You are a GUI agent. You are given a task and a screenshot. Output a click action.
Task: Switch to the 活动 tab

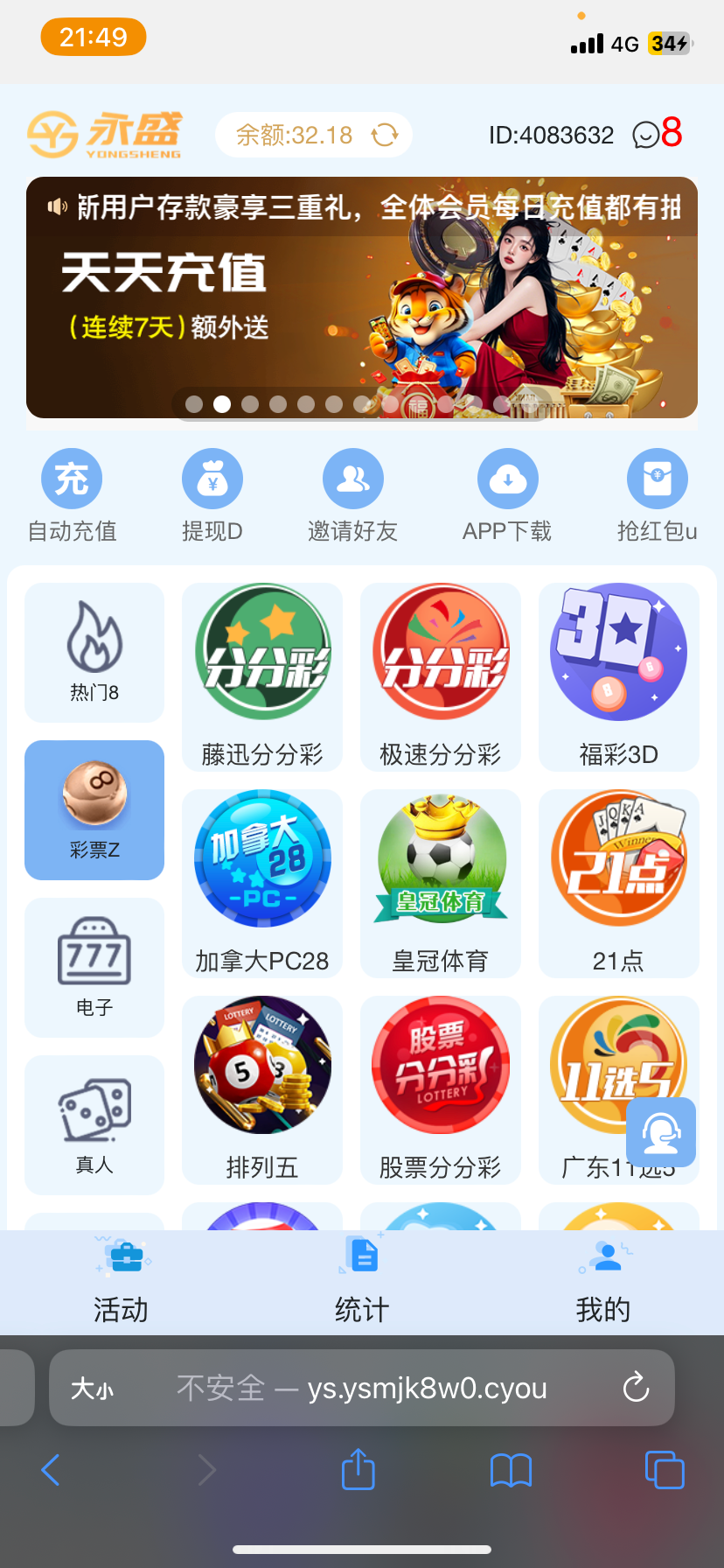pos(121,1283)
